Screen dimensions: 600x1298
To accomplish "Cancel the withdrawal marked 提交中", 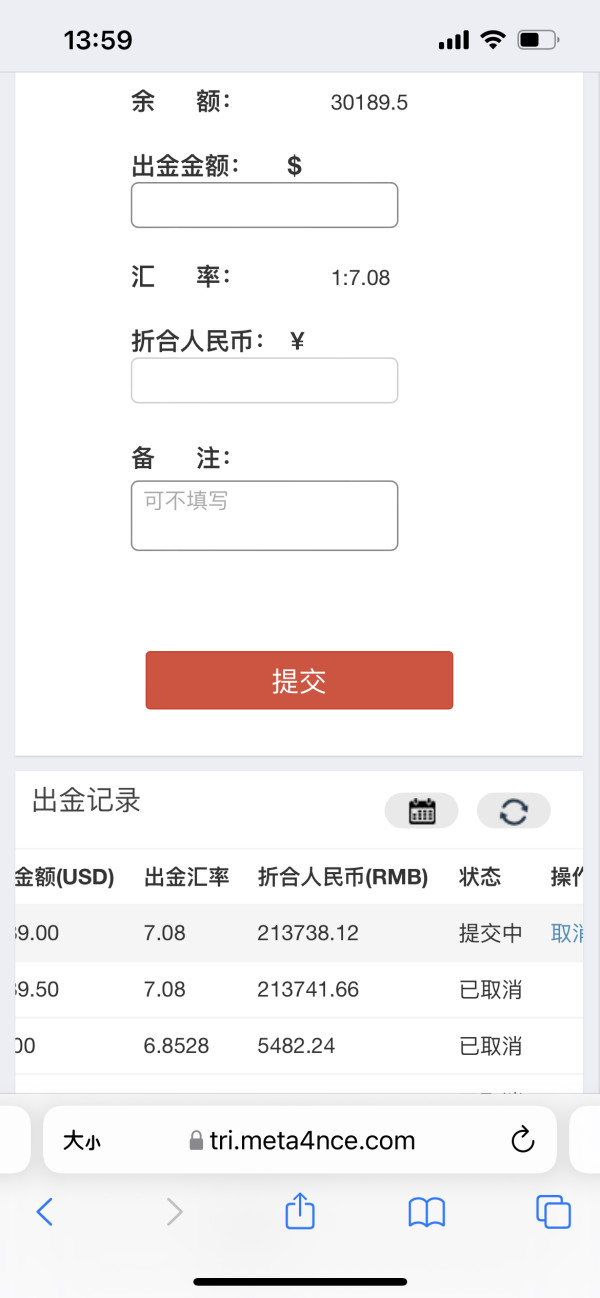I will point(567,933).
